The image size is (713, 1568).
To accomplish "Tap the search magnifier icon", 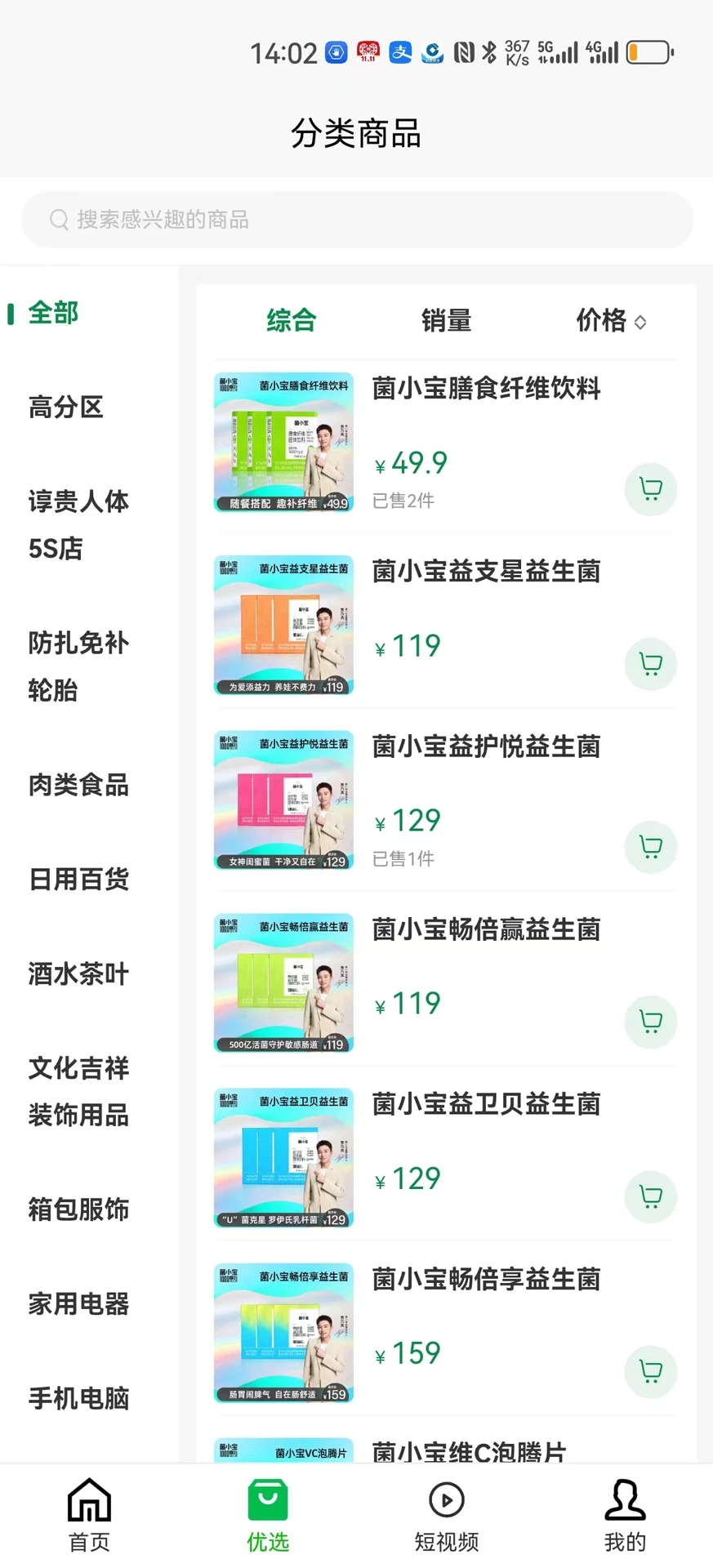I will (x=58, y=220).
